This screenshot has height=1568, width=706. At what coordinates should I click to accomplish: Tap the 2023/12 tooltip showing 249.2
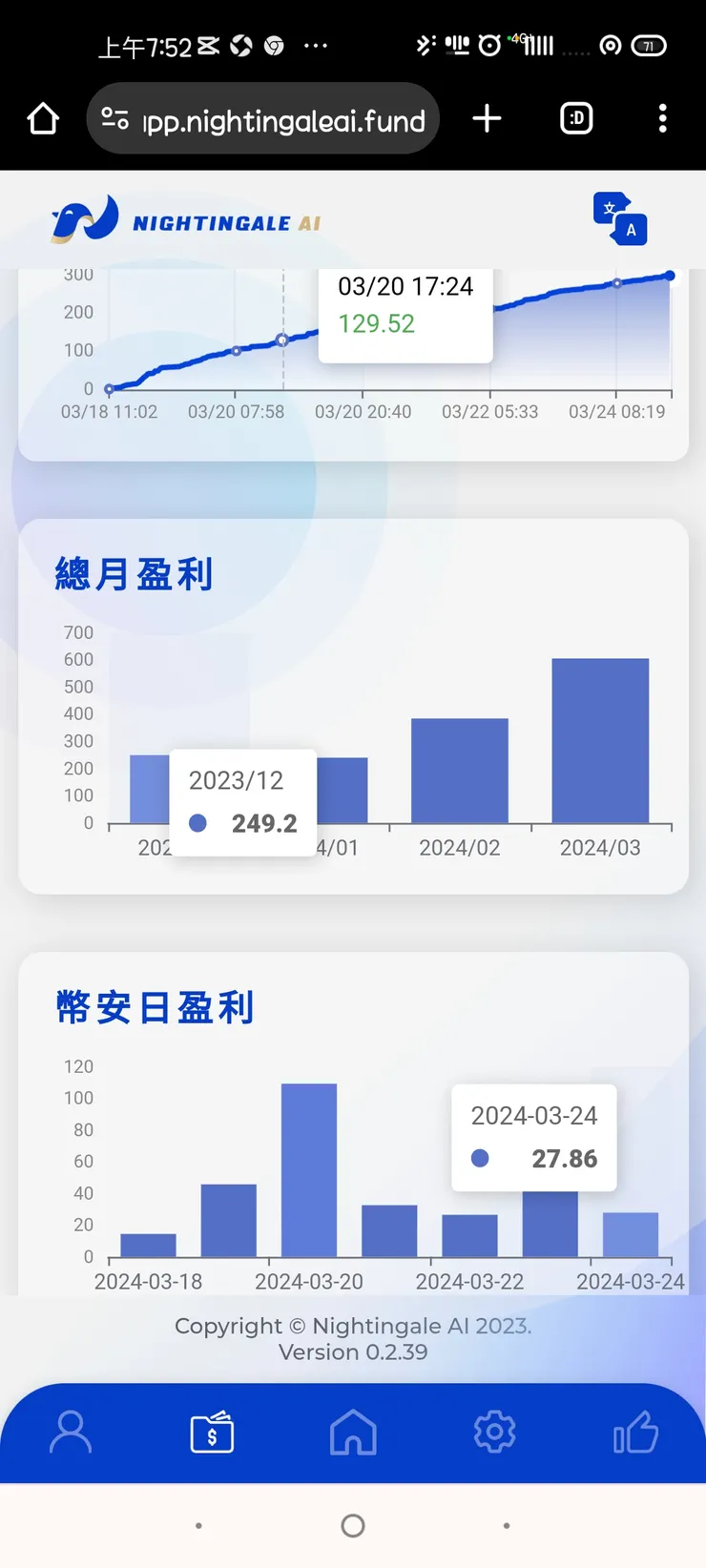tap(242, 802)
